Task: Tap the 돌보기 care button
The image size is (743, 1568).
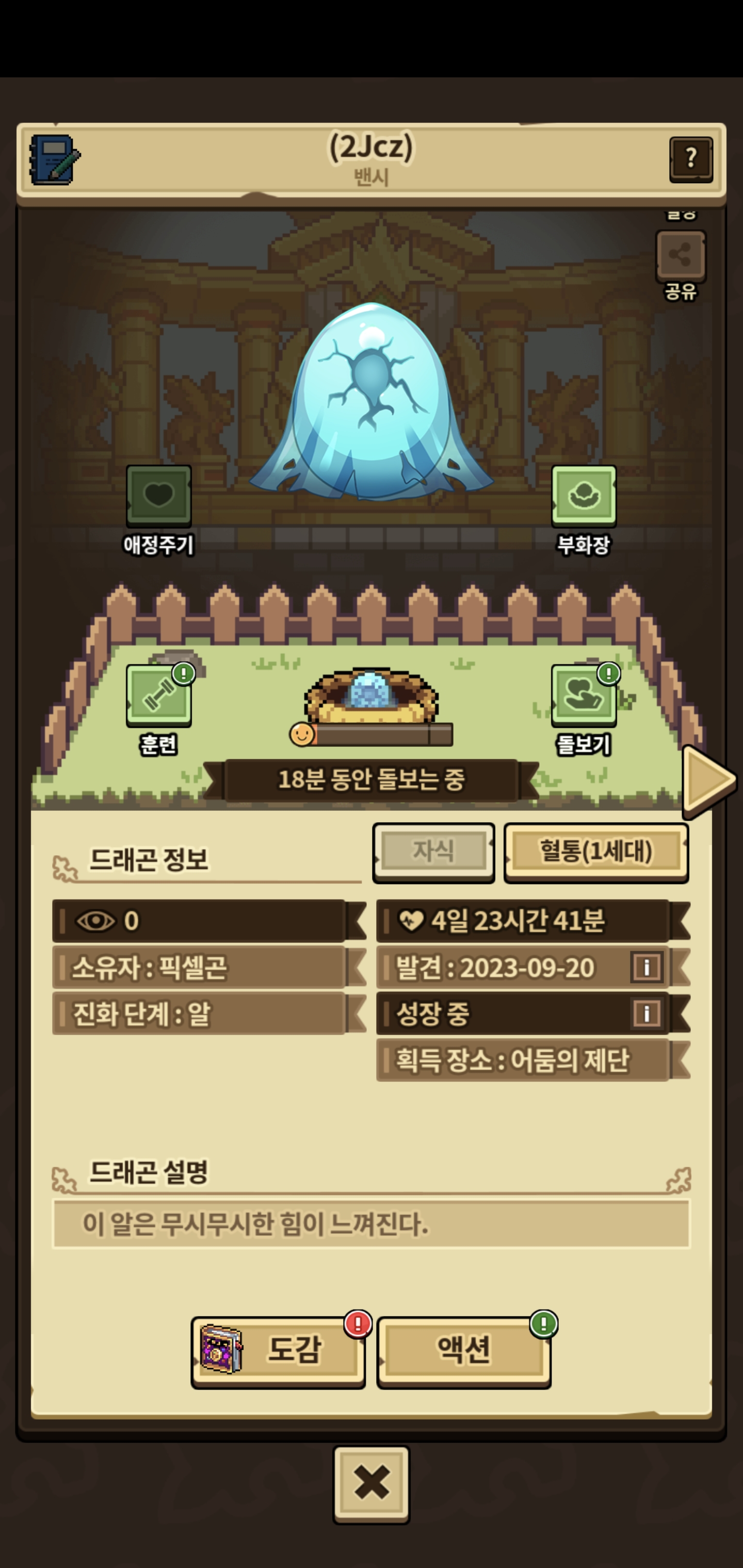Action: click(x=584, y=696)
